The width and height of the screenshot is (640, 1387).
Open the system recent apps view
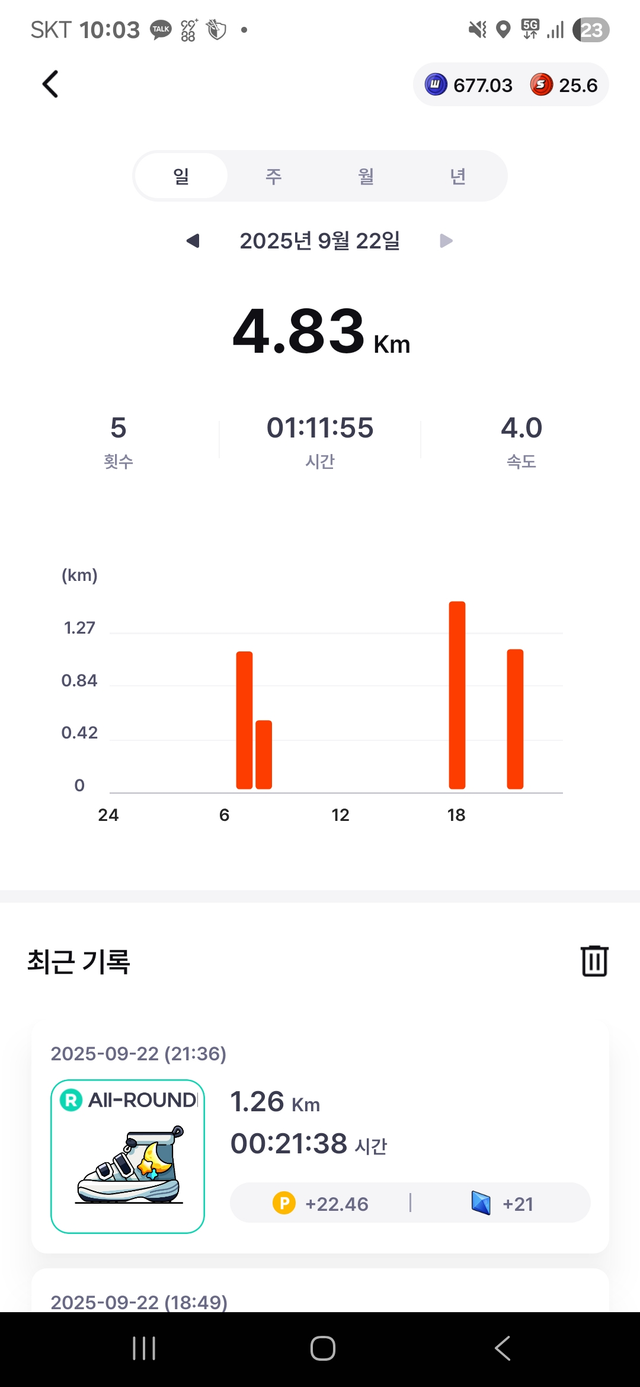[x=144, y=1348]
